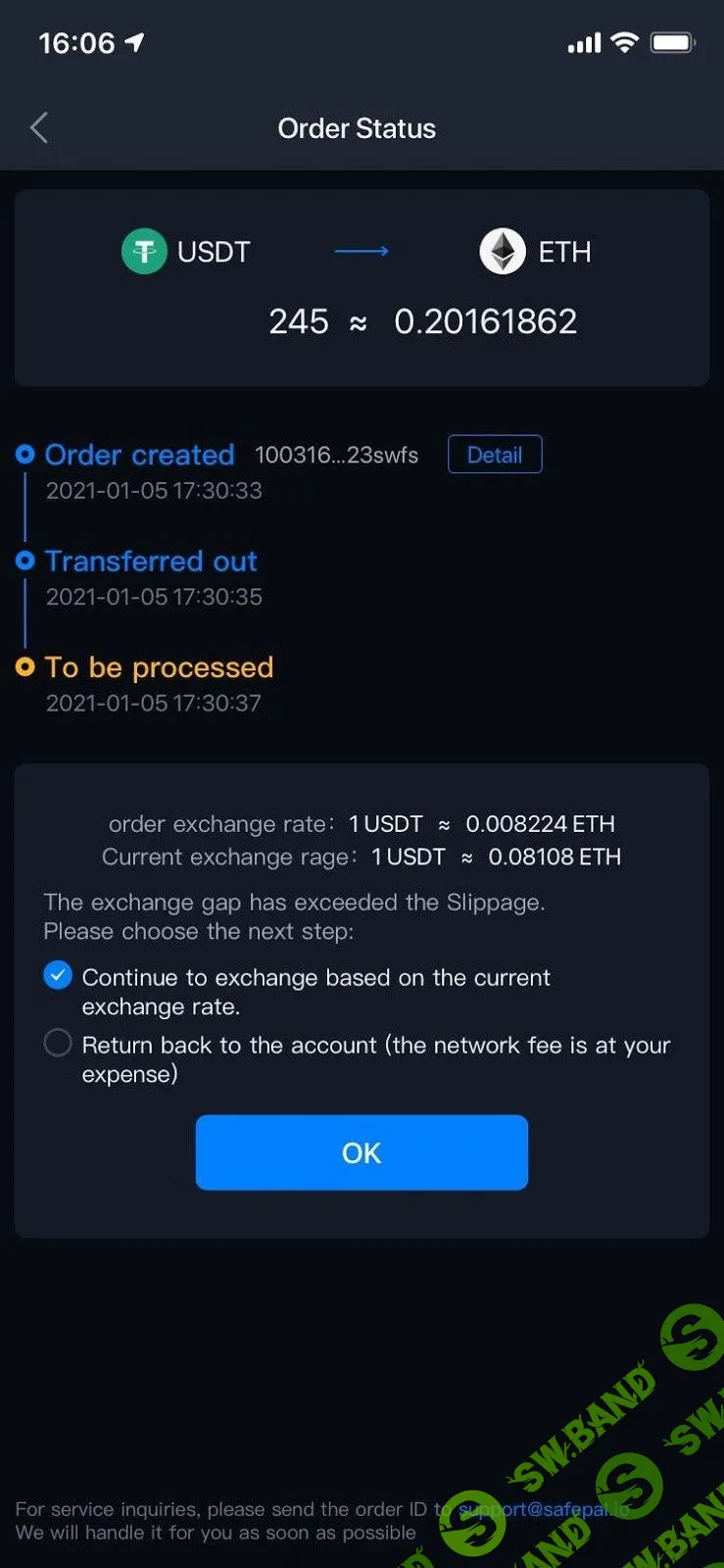Select continue exchange at current rate

coord(58,976)
